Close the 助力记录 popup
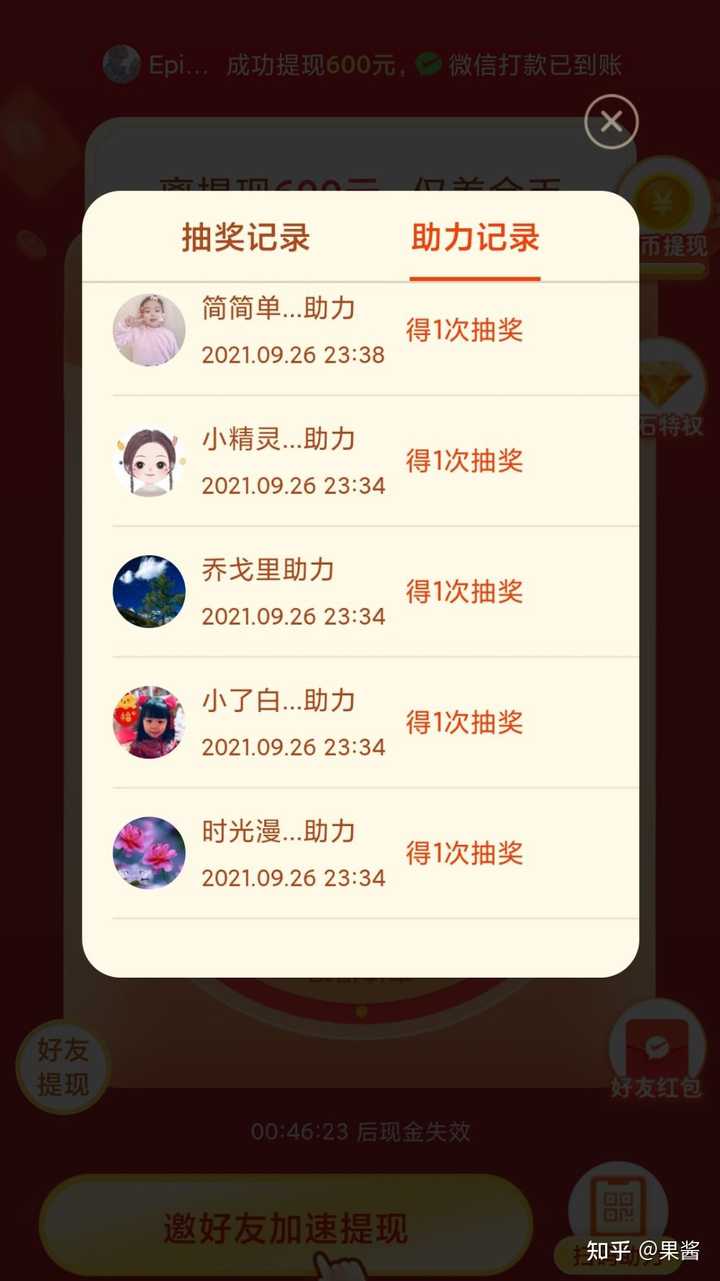The image size is (720, 1281). click(611, 122)
